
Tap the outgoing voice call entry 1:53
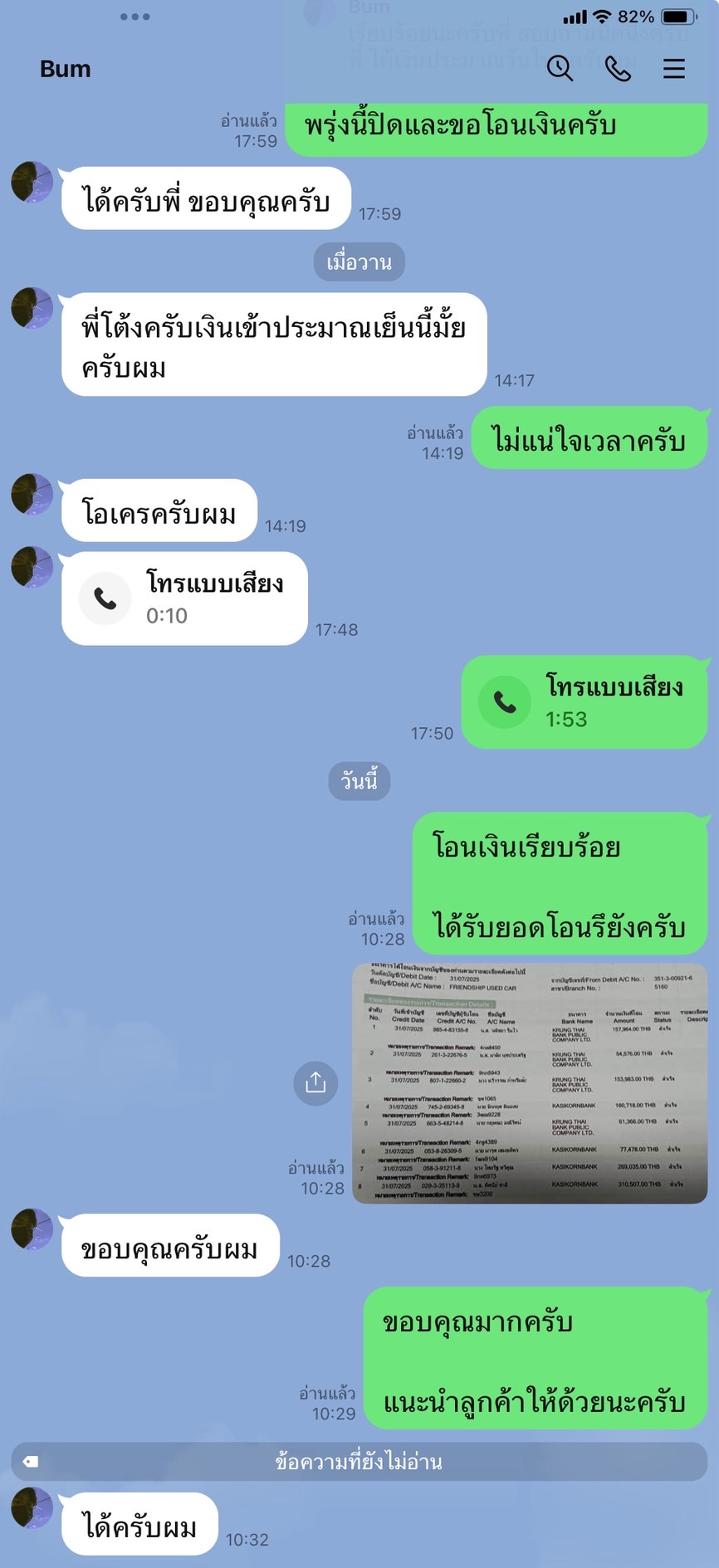tap(584, 702)
